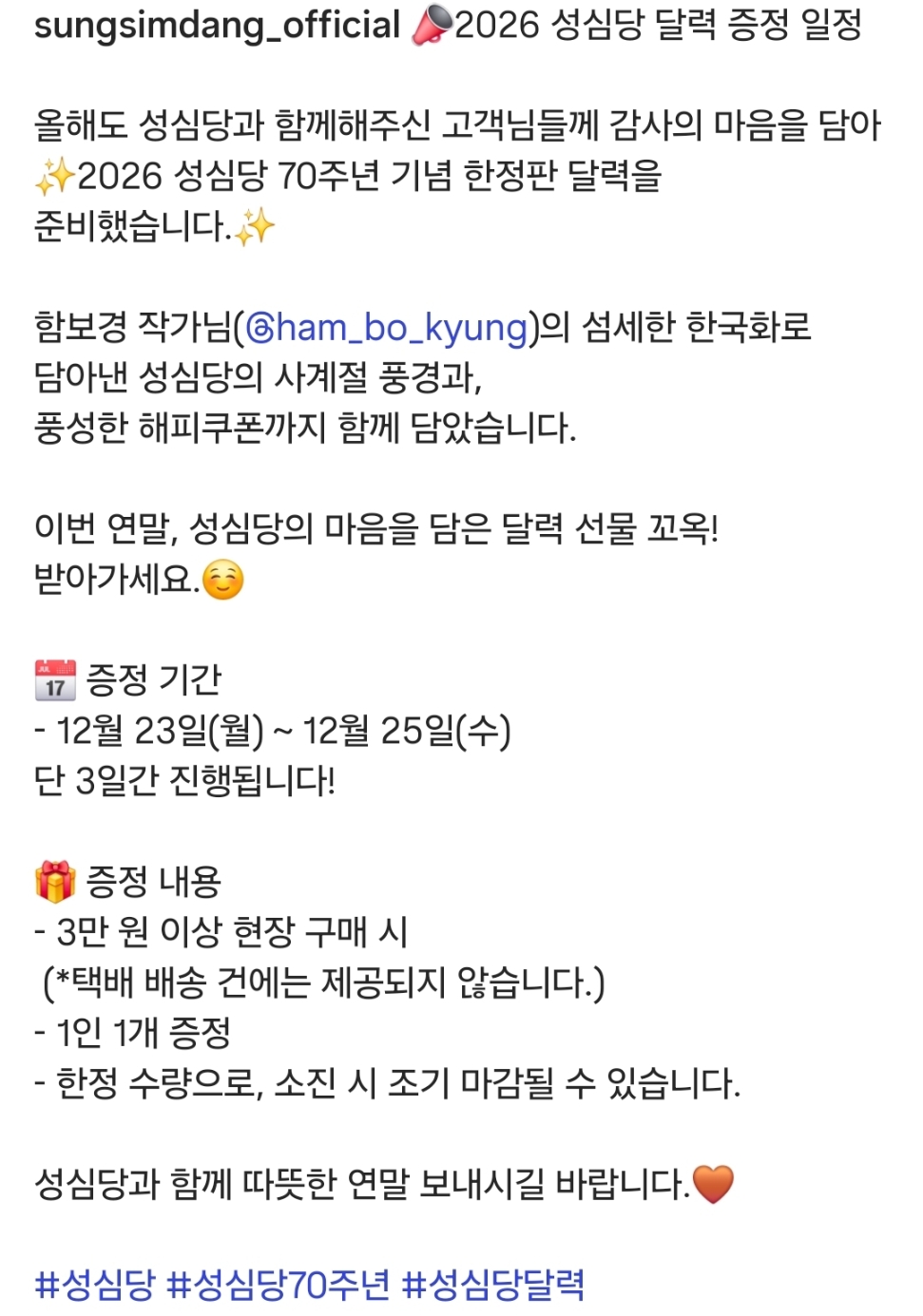
Task: Open the #성심당 hashtag
Action: coord(94,1285)
